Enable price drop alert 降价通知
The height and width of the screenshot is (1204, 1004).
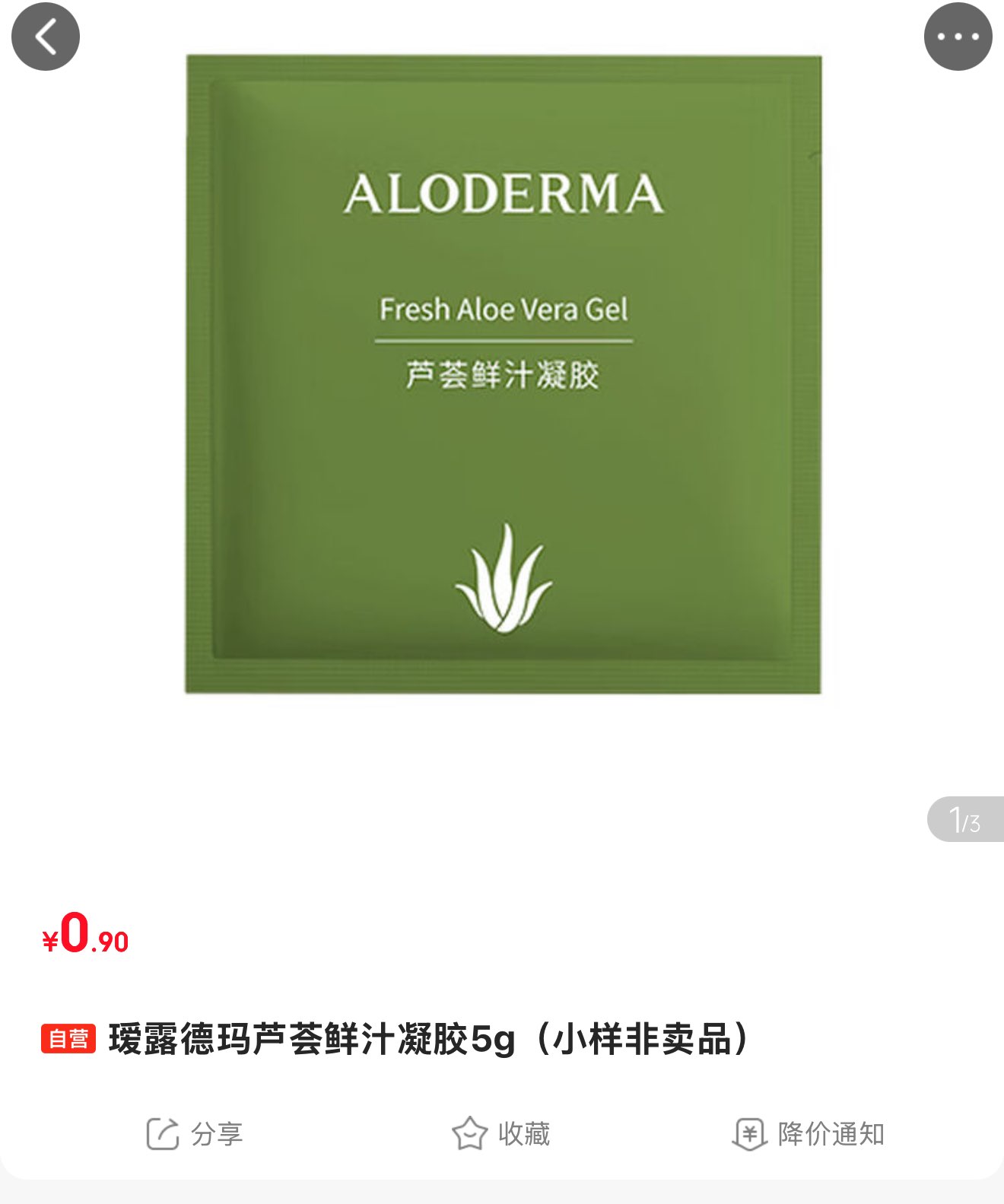[808, 1134]
